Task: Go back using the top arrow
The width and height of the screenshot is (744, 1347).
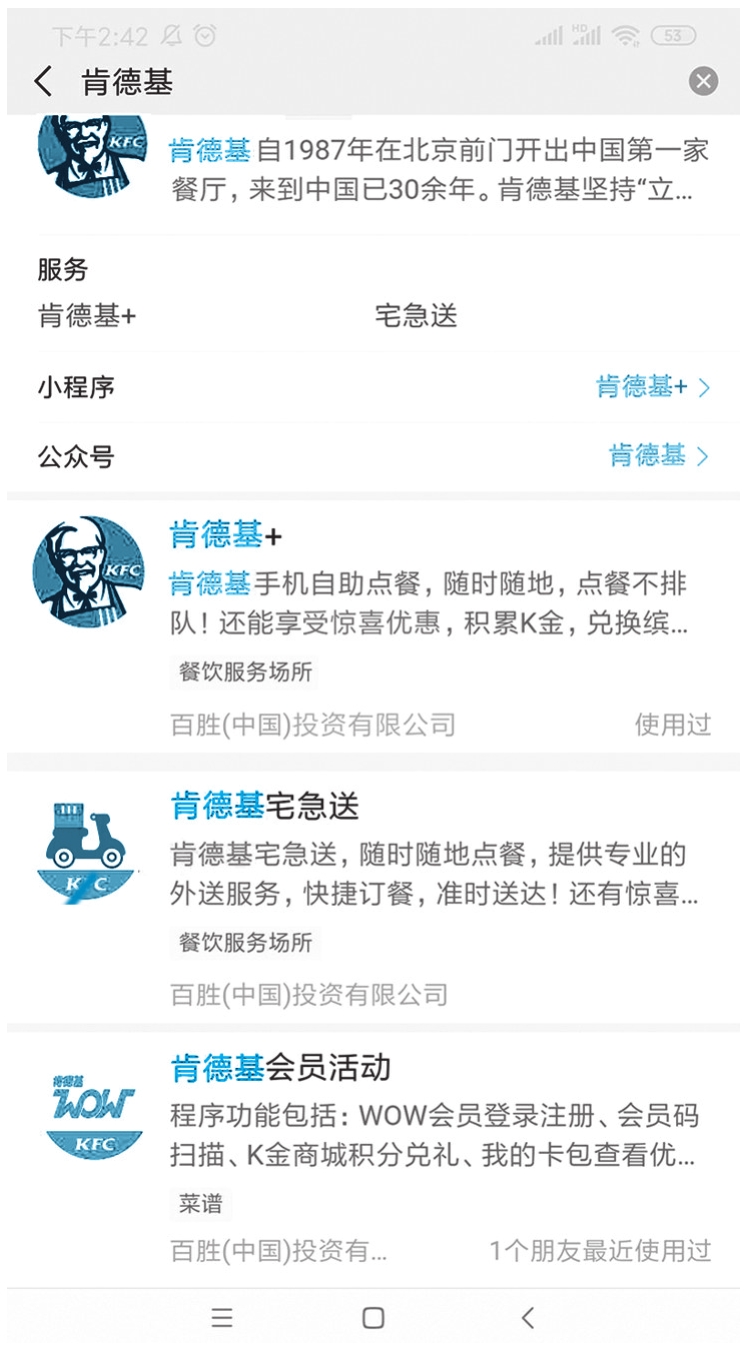Action: pos(43,81)
